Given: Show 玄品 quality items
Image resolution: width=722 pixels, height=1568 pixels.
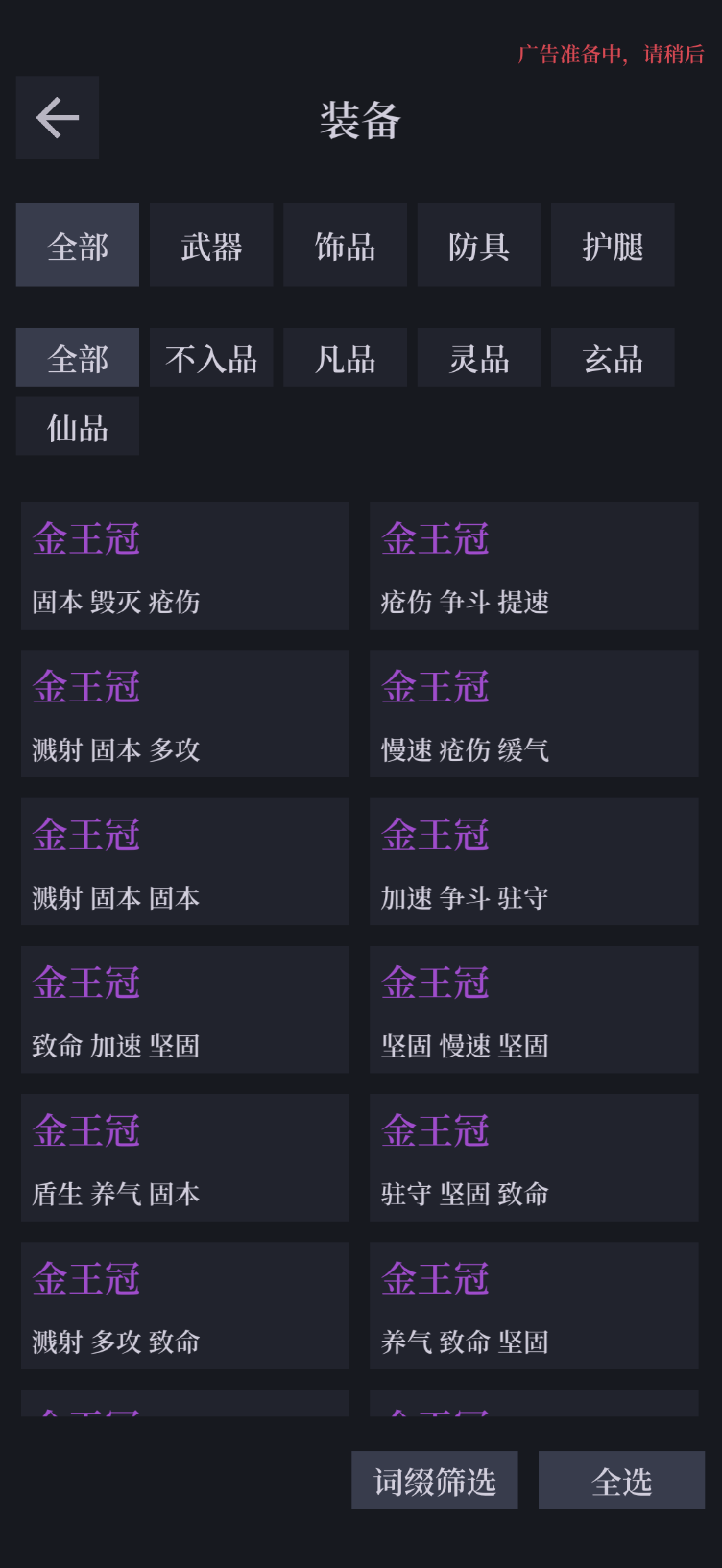Looking at the screenshot, I should pyautogui.click(x=613, y=358).
